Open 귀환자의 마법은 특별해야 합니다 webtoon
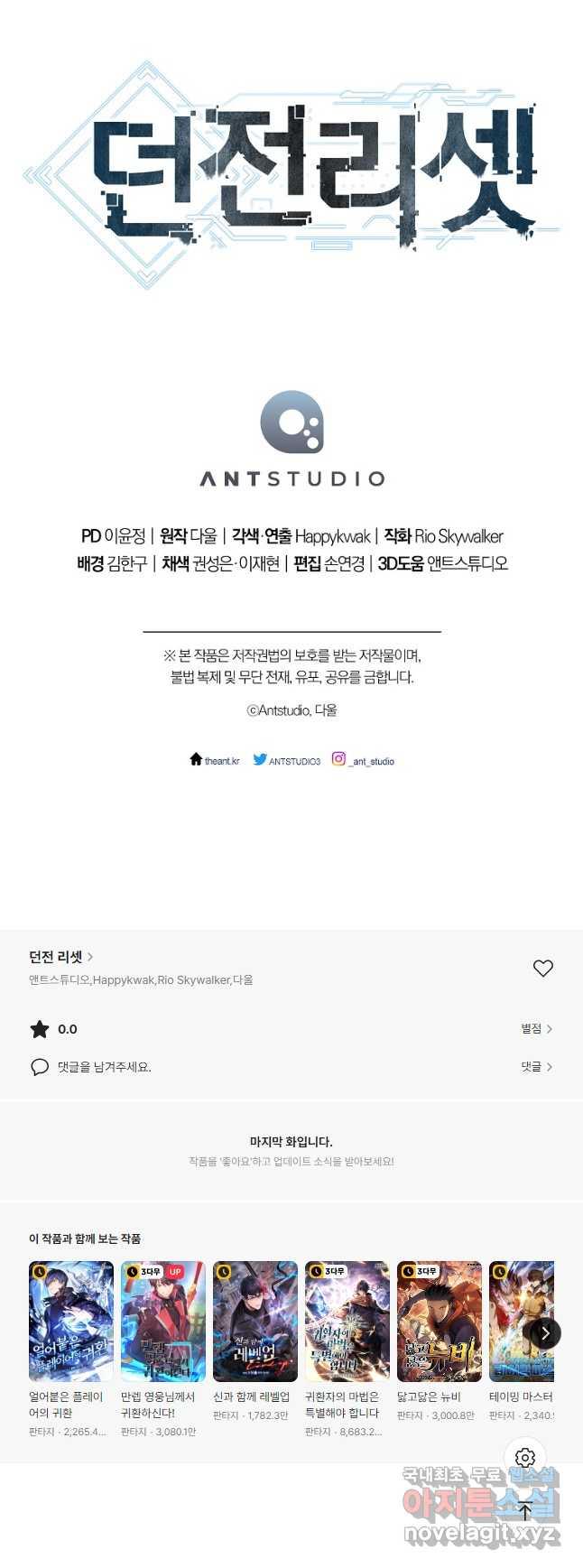 pyautogui.click(x=347, y=1322)
